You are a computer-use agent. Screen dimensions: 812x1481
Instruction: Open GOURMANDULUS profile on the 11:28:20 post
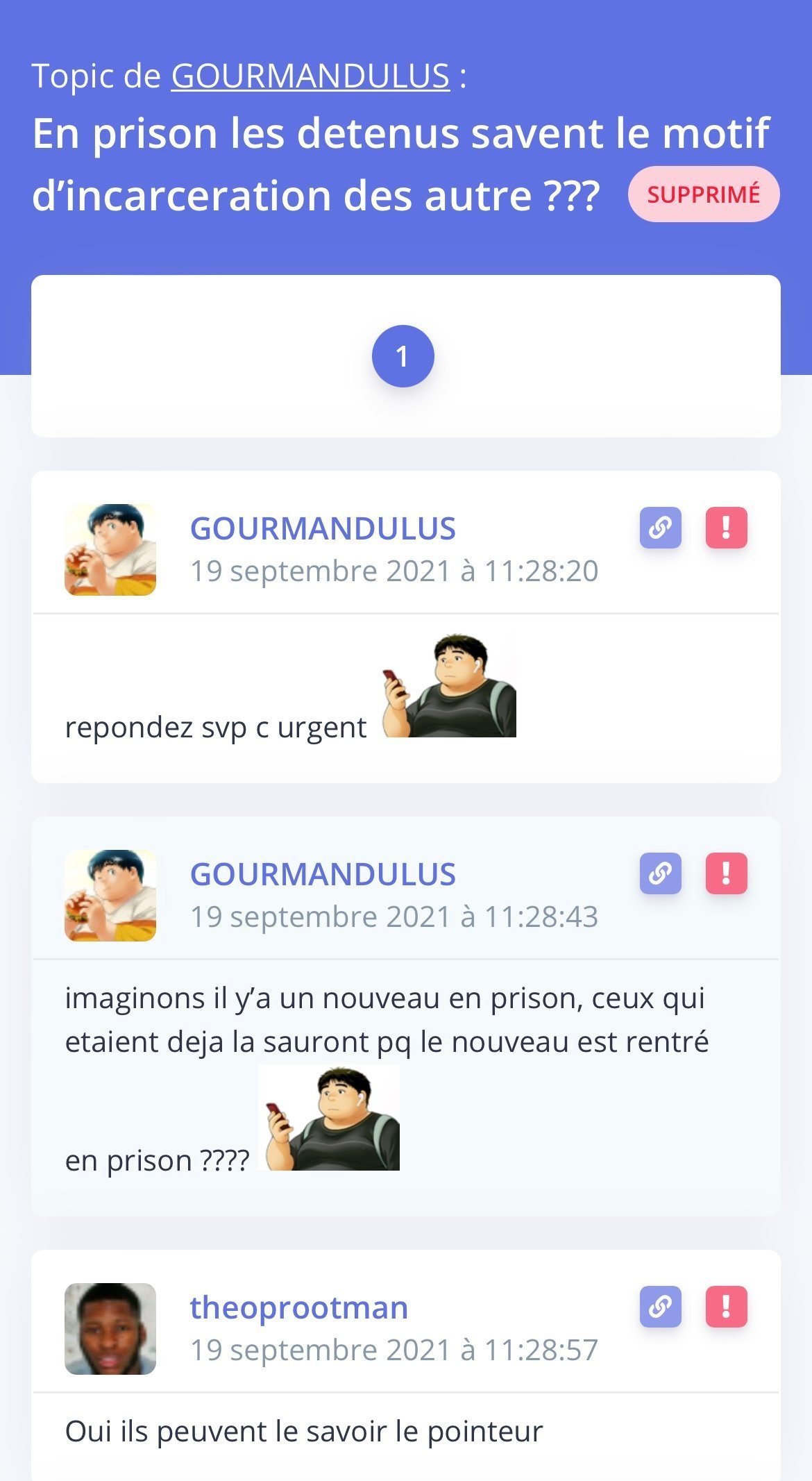coord(323,528)
